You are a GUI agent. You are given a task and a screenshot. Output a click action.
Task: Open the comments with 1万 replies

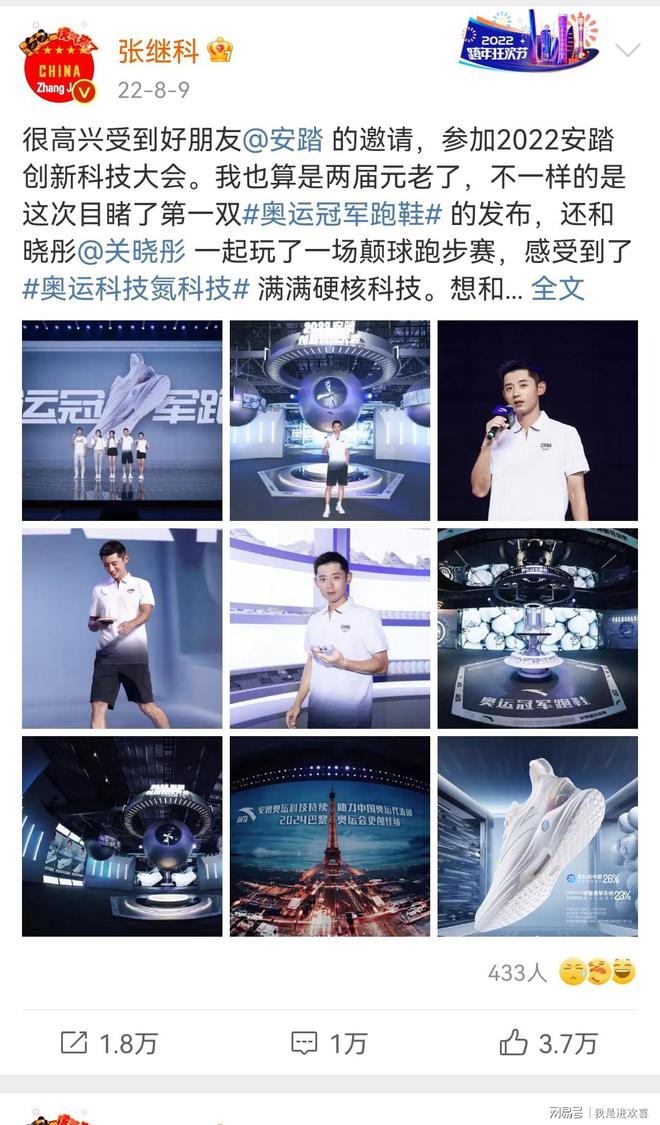[x=329, y=1043]
